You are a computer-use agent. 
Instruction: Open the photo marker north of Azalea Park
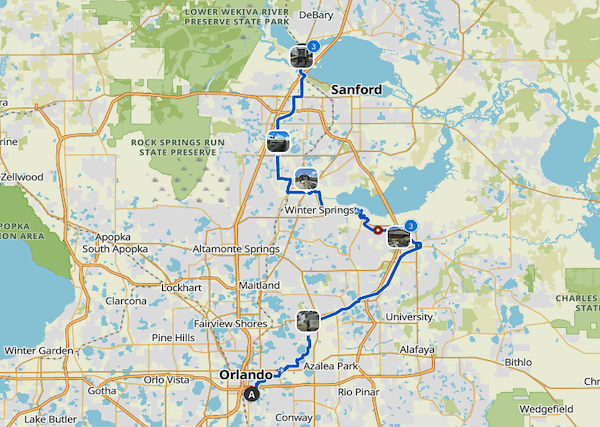[x=308, y=321]
